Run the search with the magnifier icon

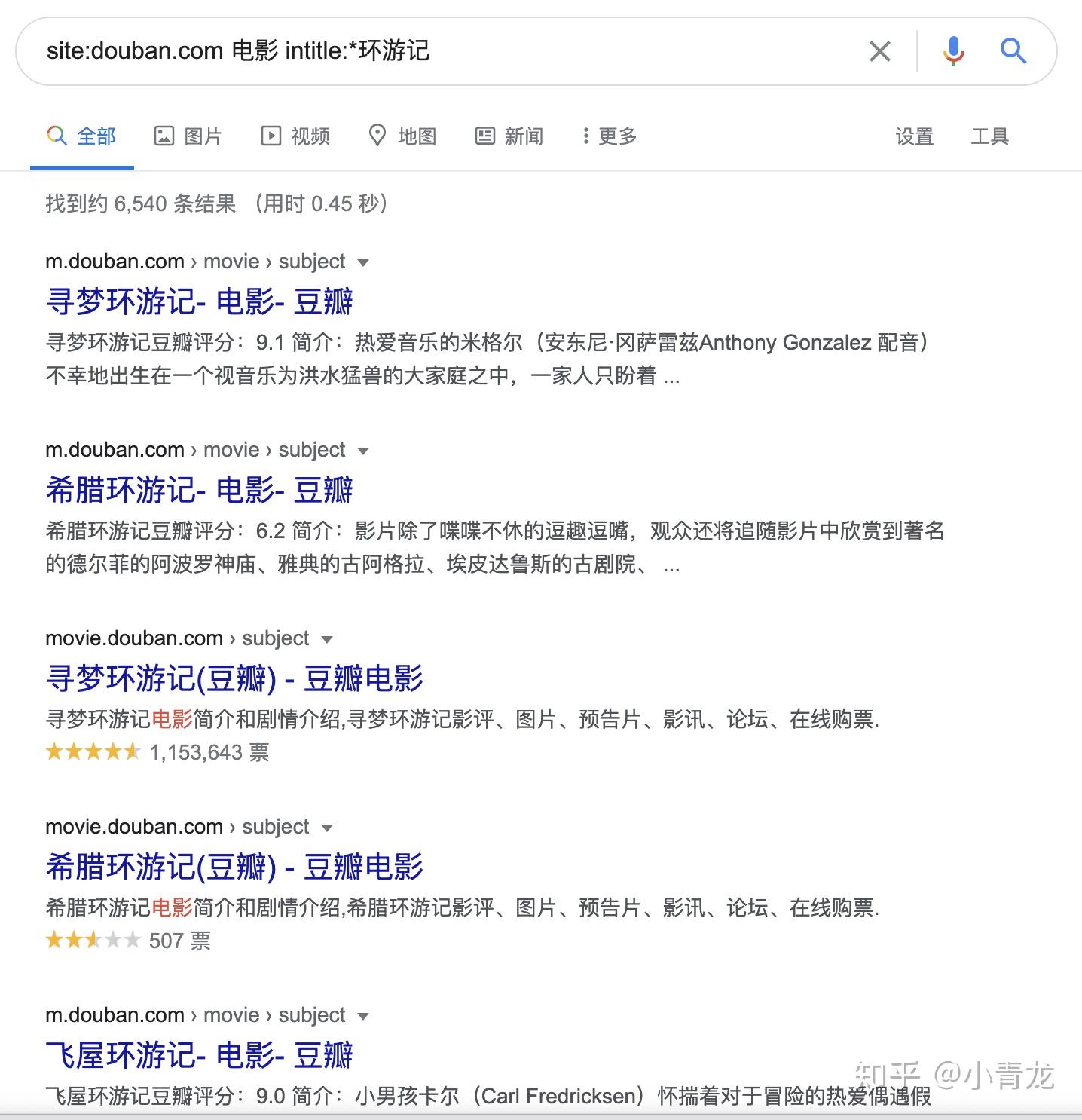tap(1013, 51)
